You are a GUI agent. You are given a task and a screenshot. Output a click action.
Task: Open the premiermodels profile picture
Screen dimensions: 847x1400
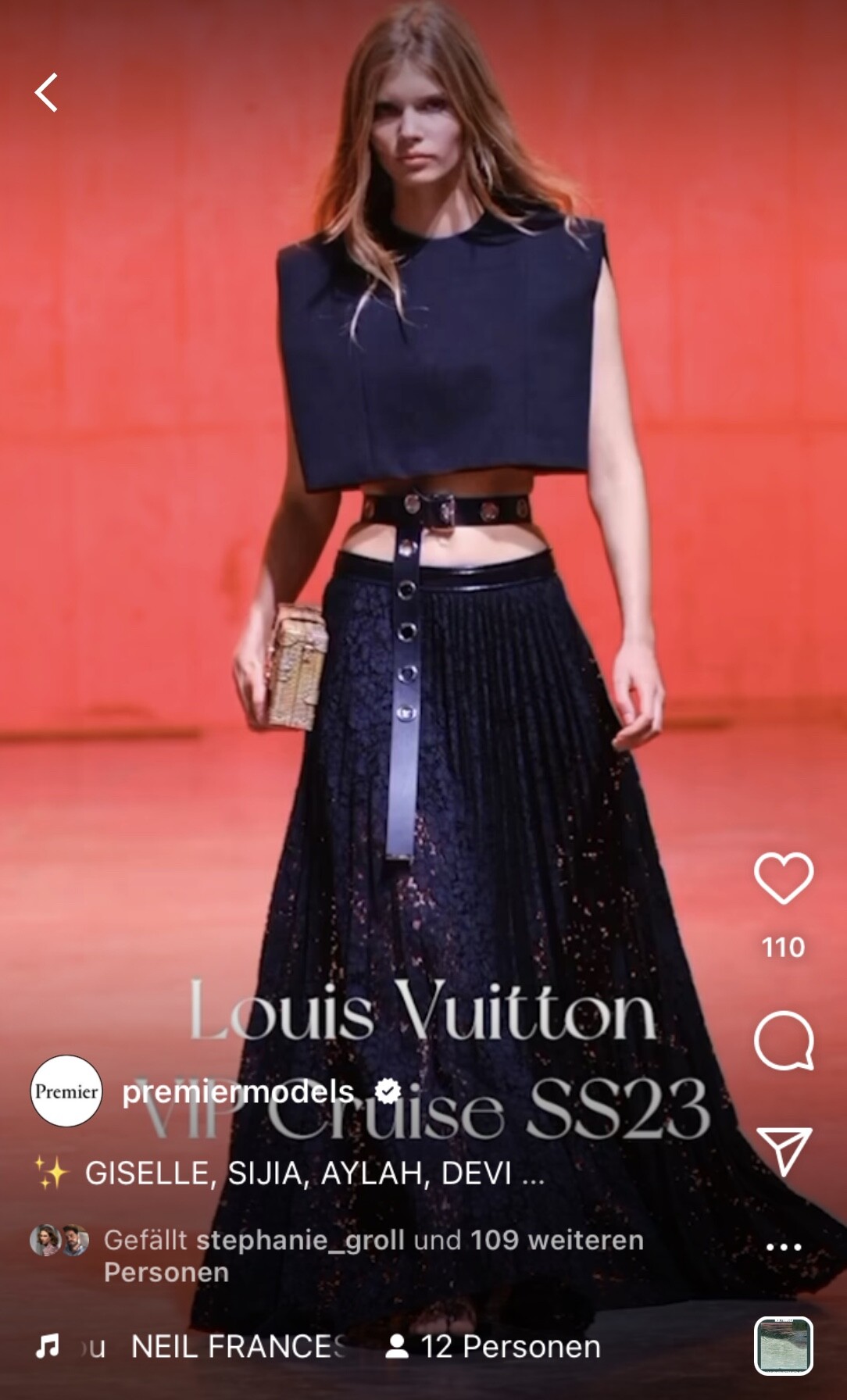coord(66,1091)
